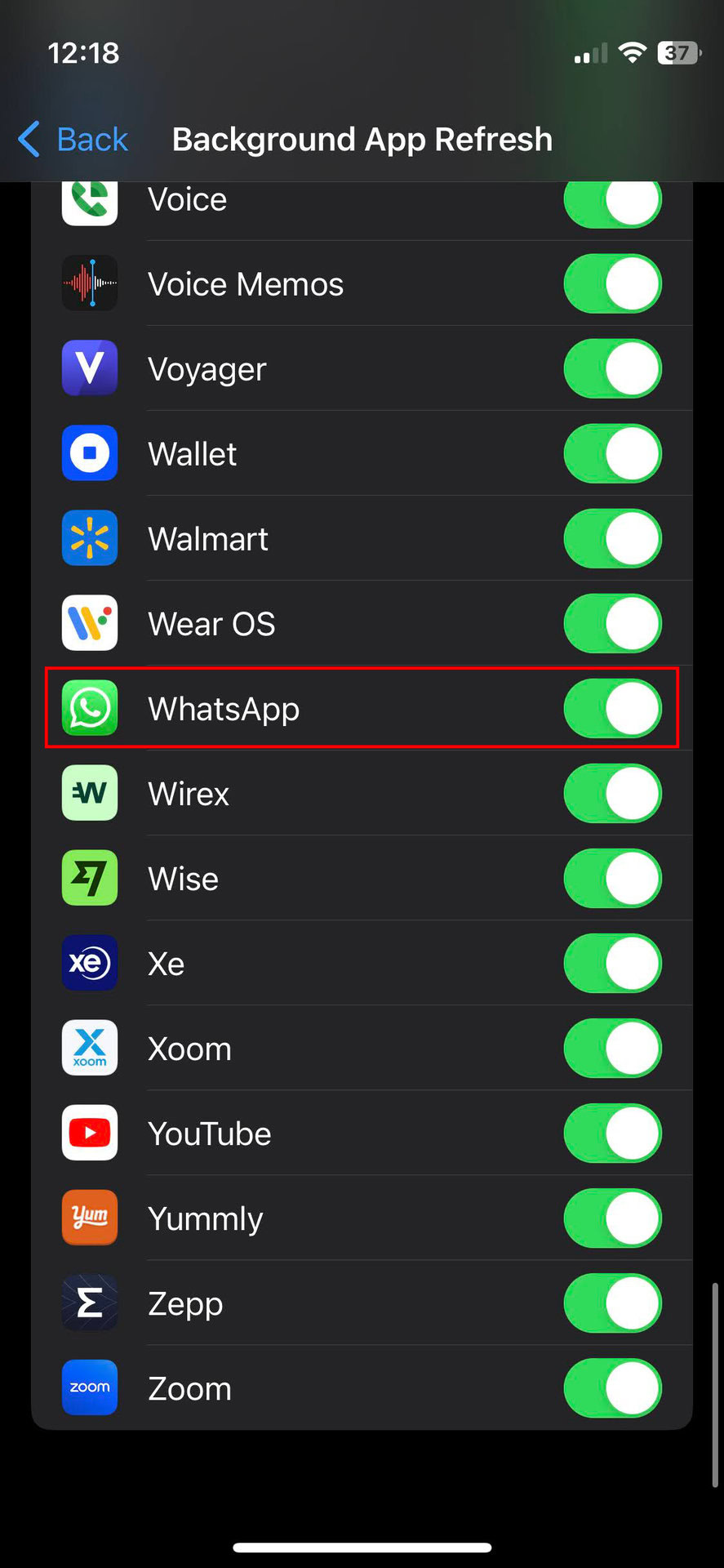Turn off Xe background refresh
Image resolution: width=724 pixels, height=1568 pixels.
(612, 964)
